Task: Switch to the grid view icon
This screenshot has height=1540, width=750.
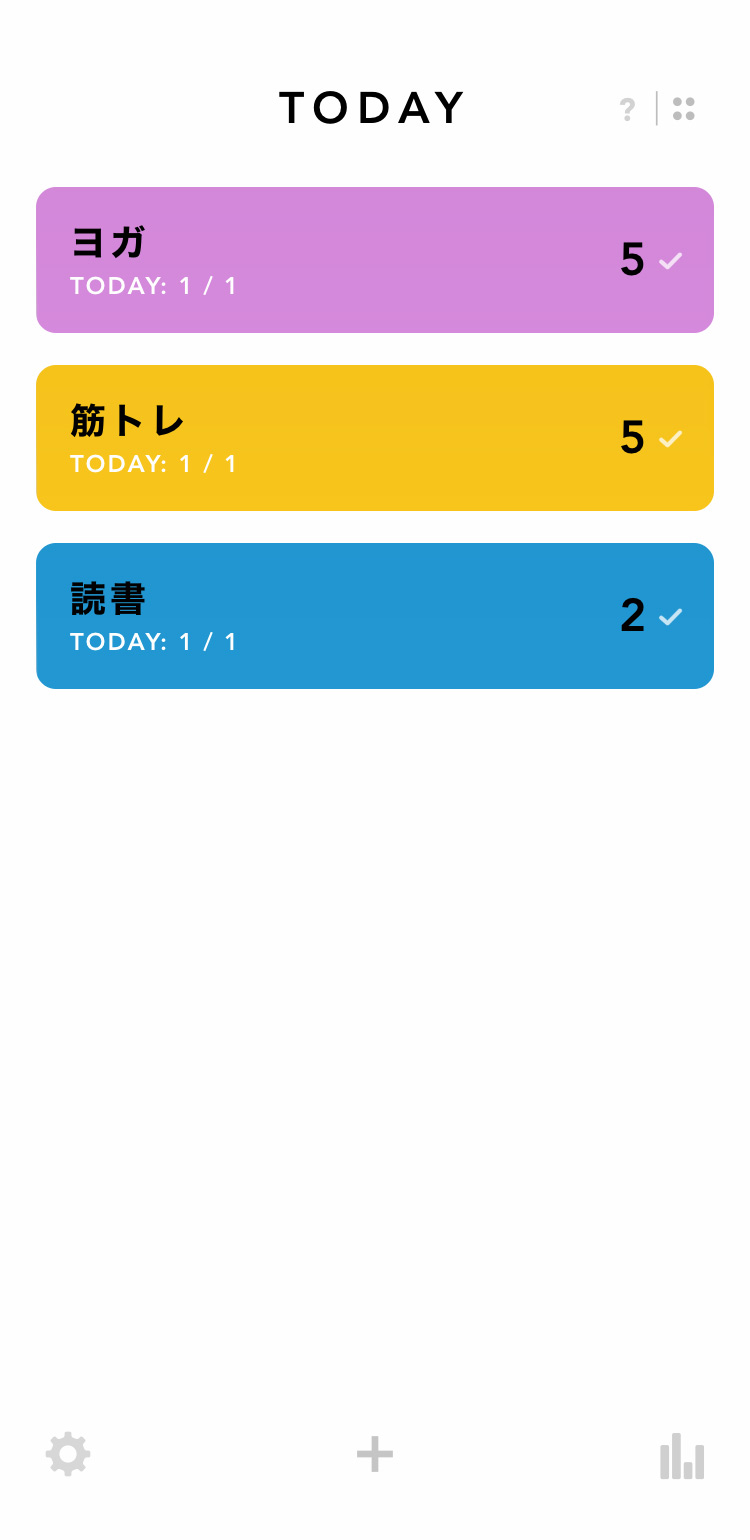Action: [684, 109]
